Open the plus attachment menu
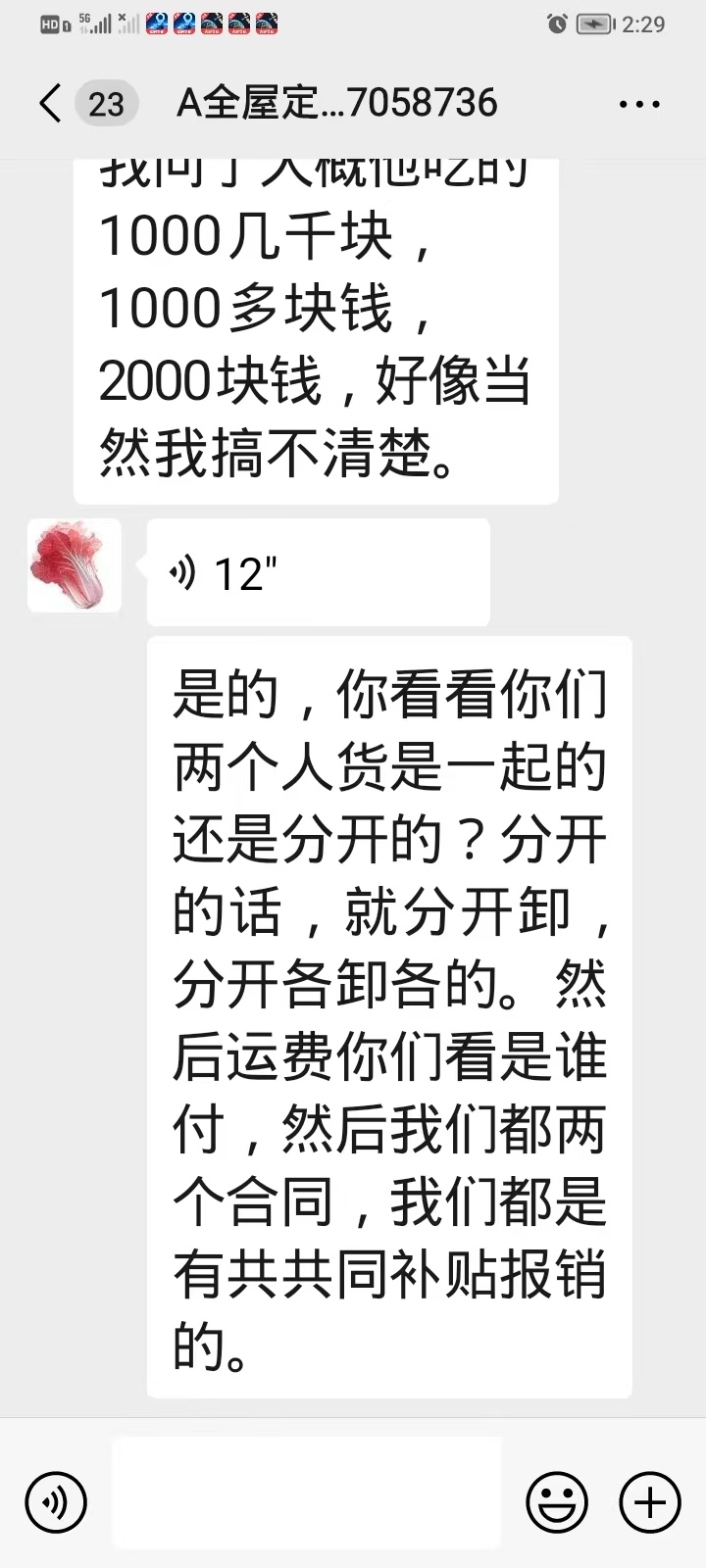 (649, 1502)
